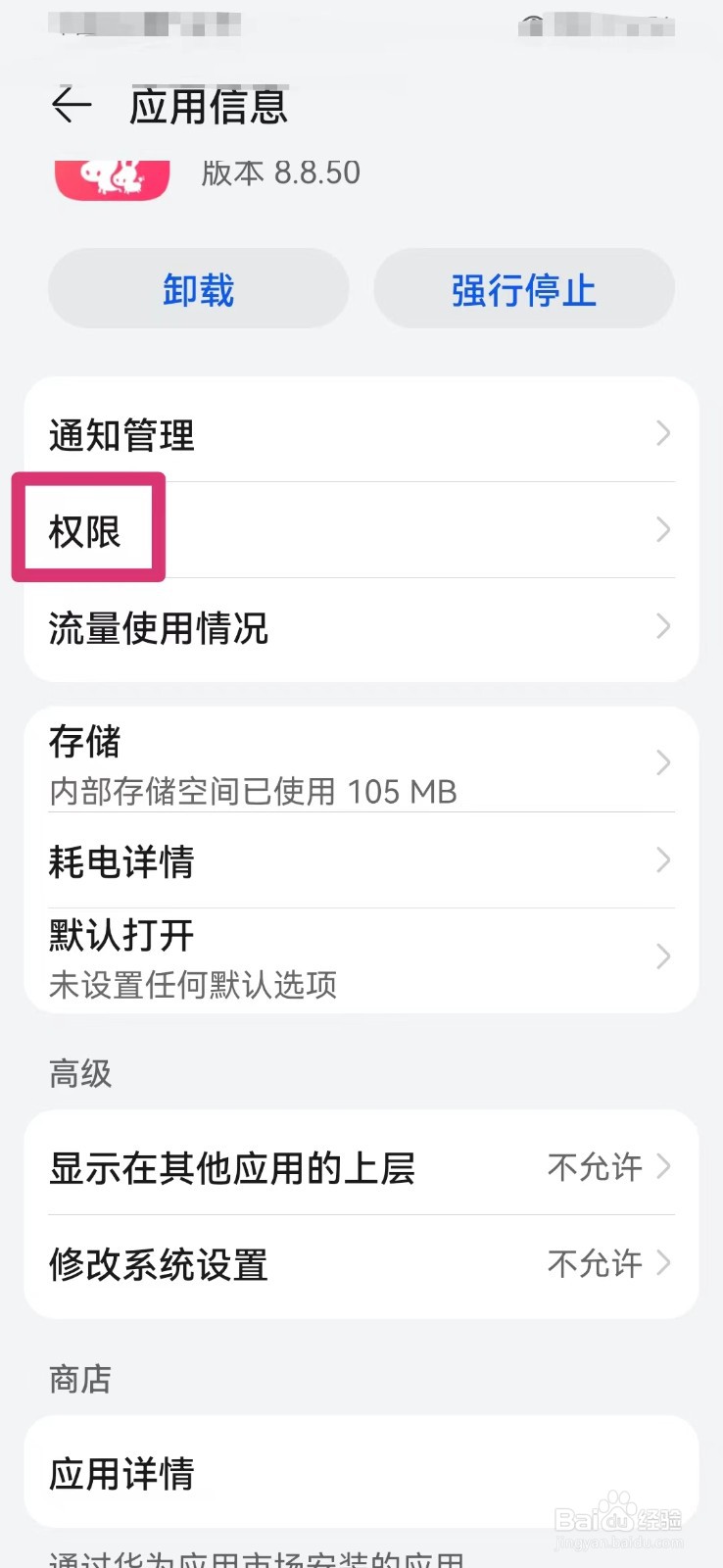Expand the chevron next to 通知管理
Image resolution: width=723 pixels, height=1568 pixels.
(665, 434)
